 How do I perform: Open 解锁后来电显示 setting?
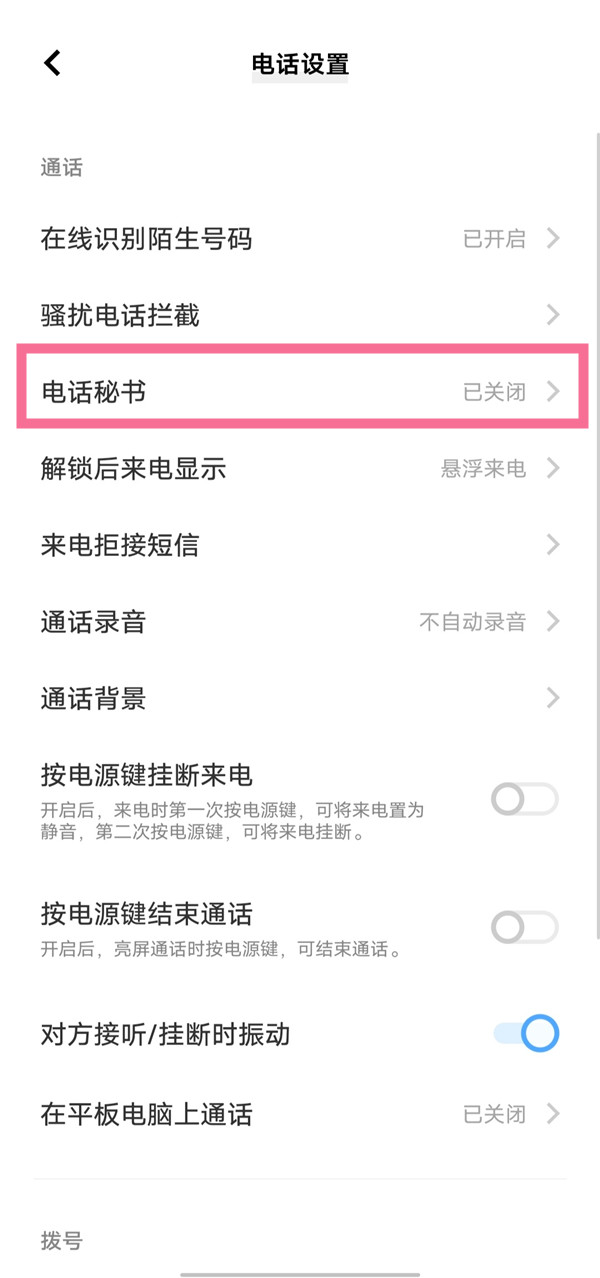click(x=300, y=468)
